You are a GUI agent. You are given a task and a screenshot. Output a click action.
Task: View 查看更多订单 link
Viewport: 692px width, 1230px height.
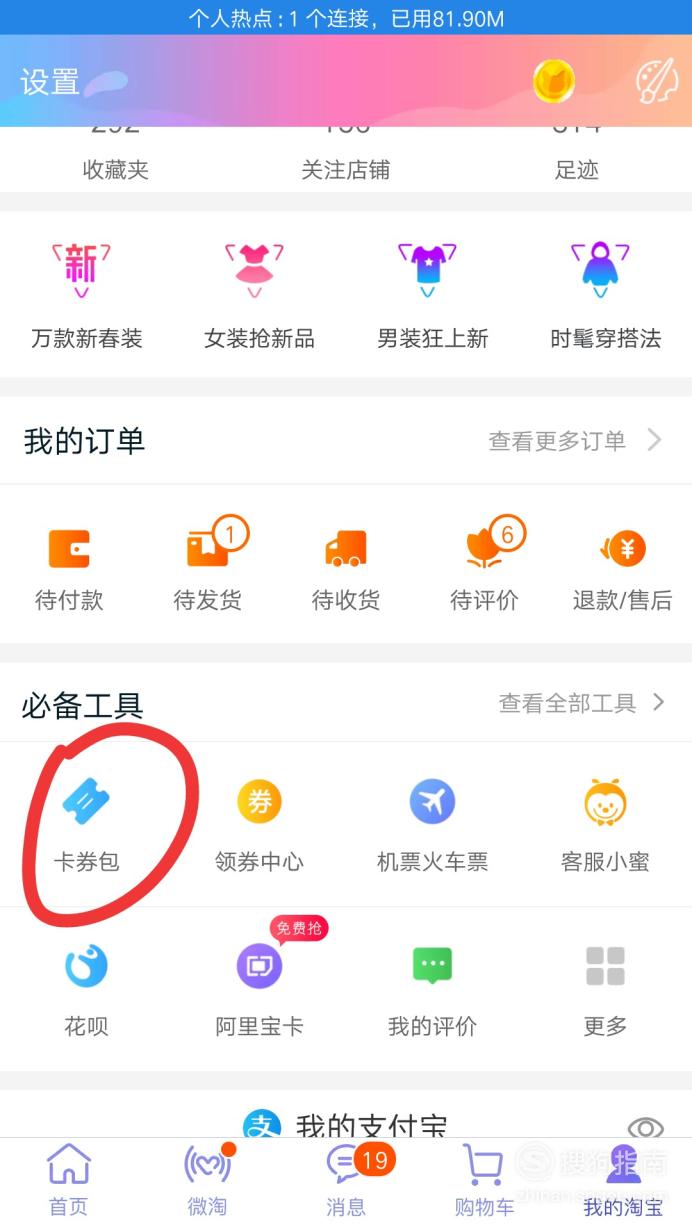point(575,440)
